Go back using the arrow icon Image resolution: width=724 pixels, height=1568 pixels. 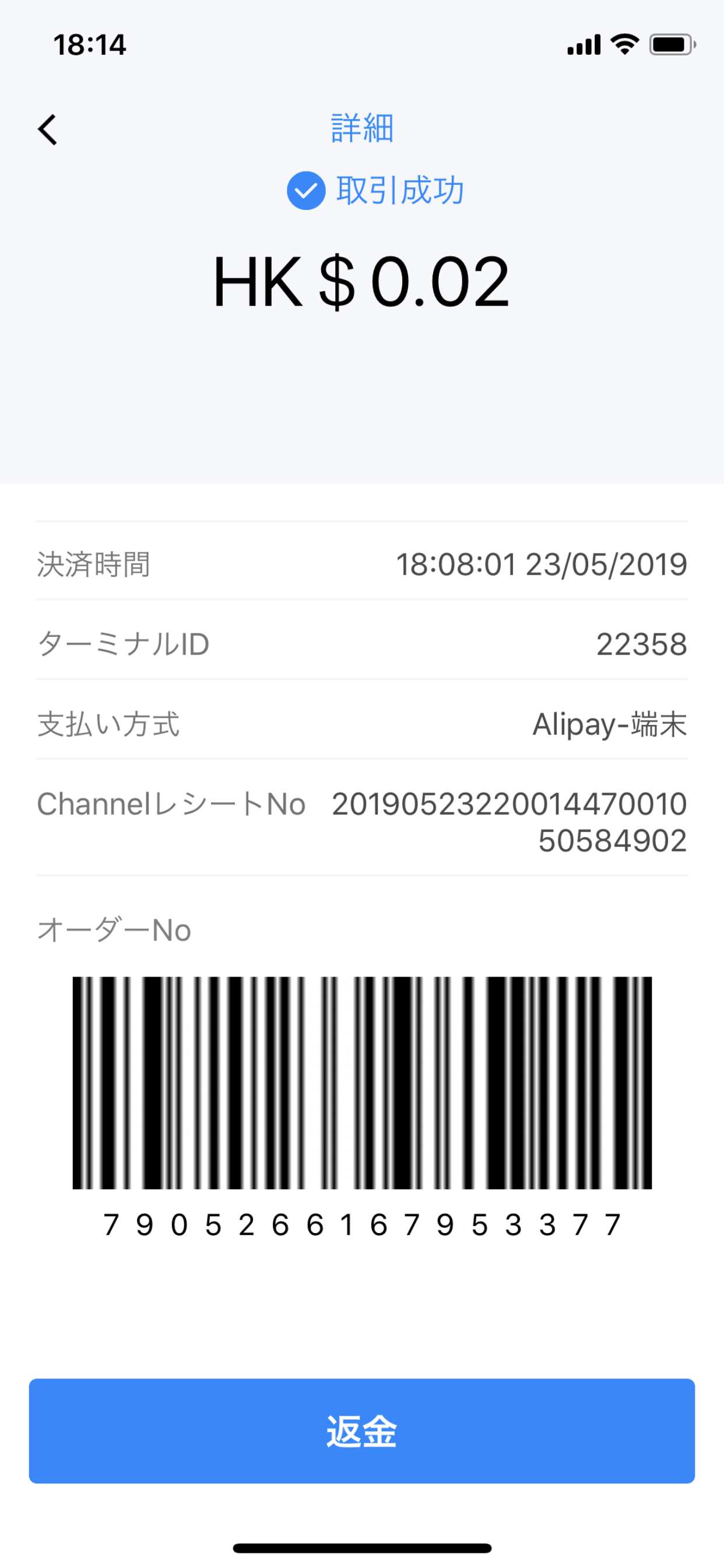coord(47,129)
